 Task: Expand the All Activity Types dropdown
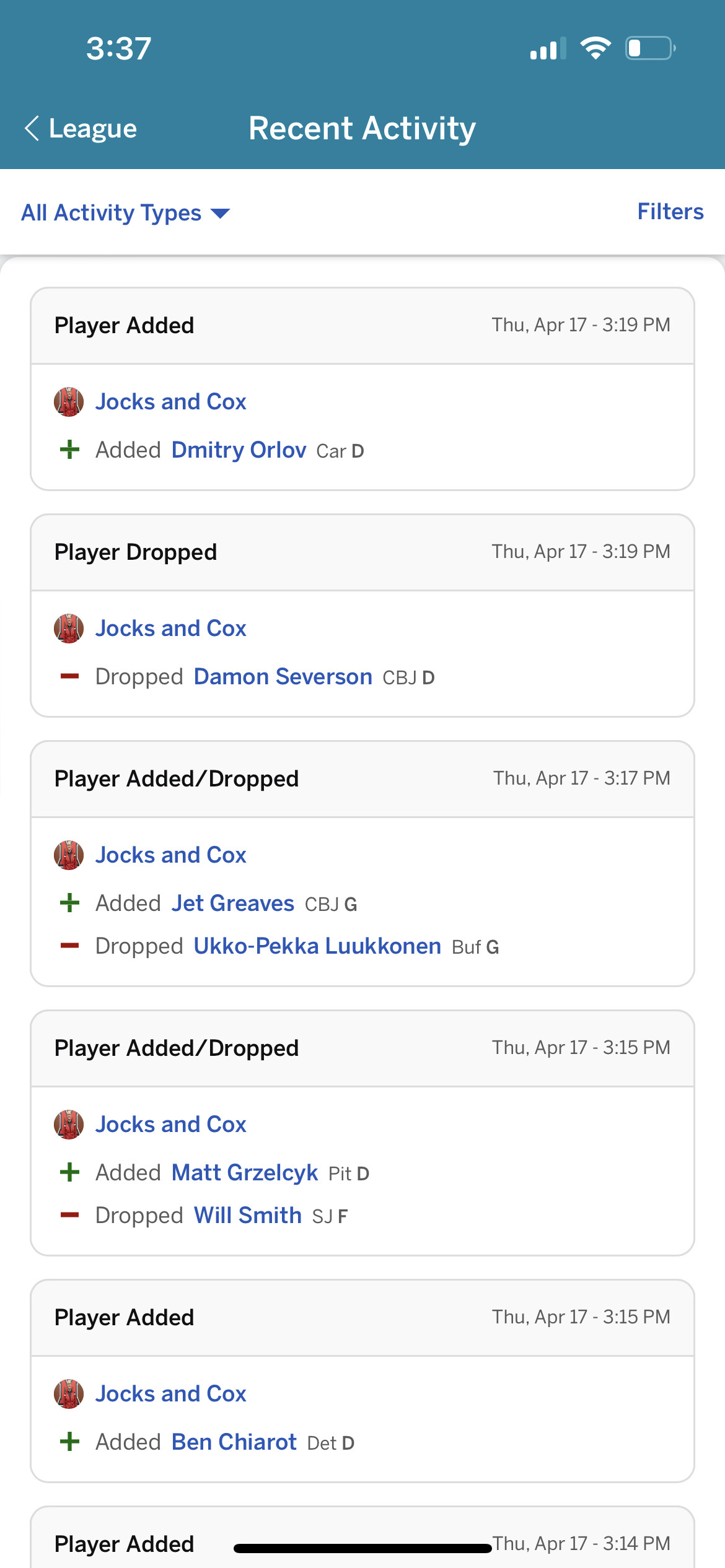pyautogui.click(x=126, y=213)
